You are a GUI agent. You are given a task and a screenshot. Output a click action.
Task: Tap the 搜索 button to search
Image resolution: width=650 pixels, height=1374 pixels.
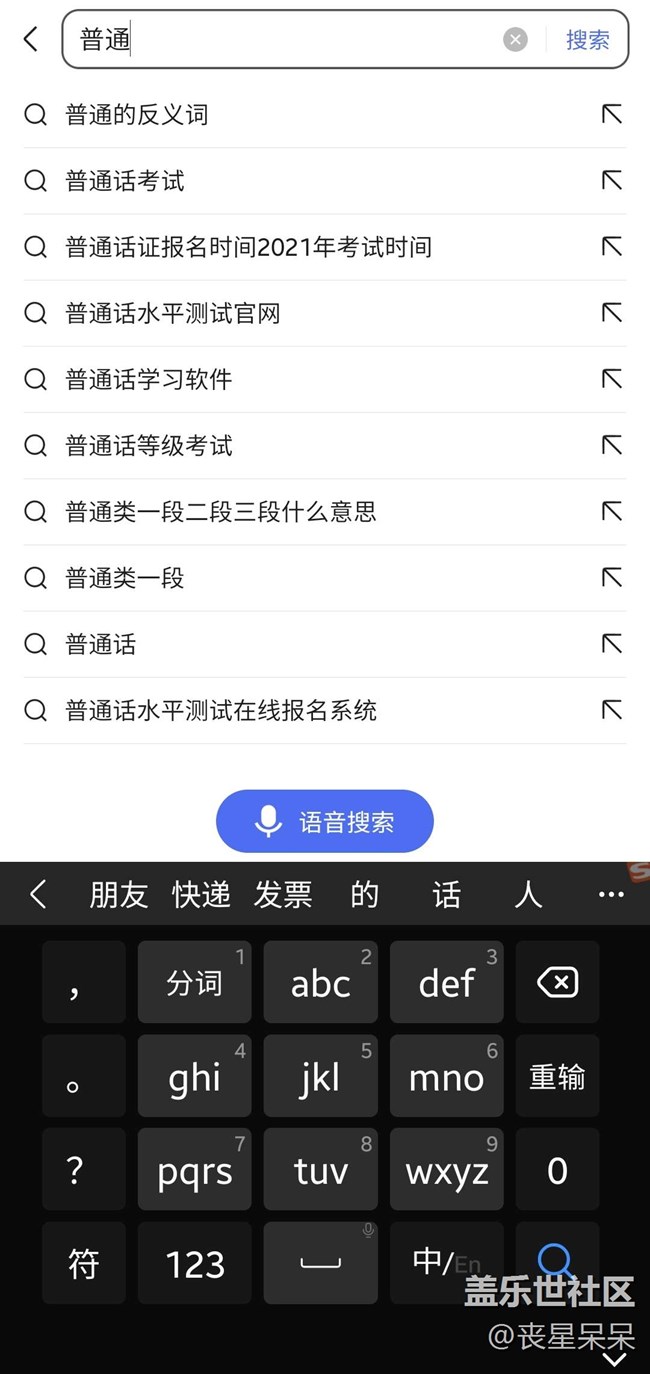[587, 39]
